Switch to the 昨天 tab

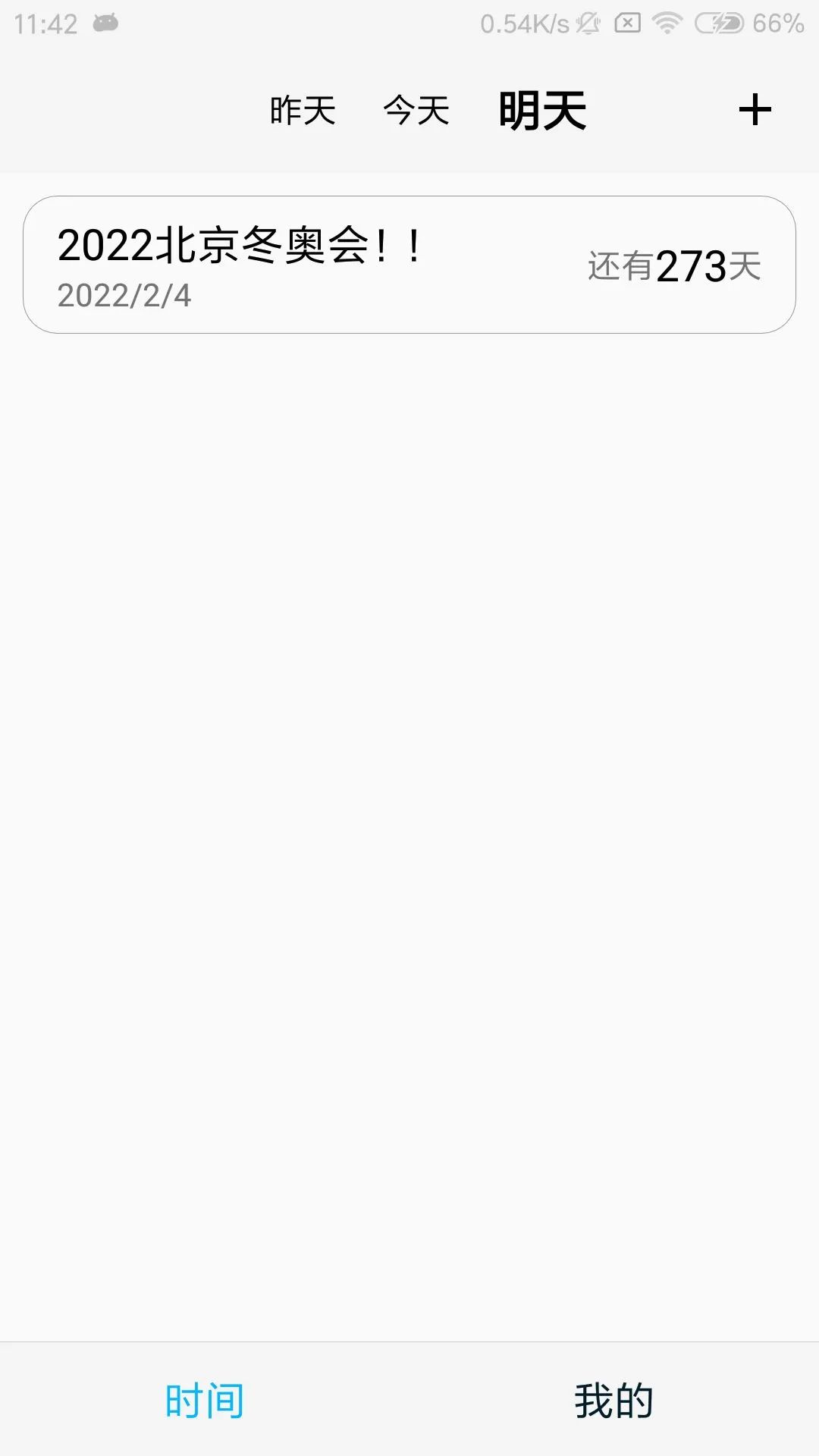coord(303,111)
